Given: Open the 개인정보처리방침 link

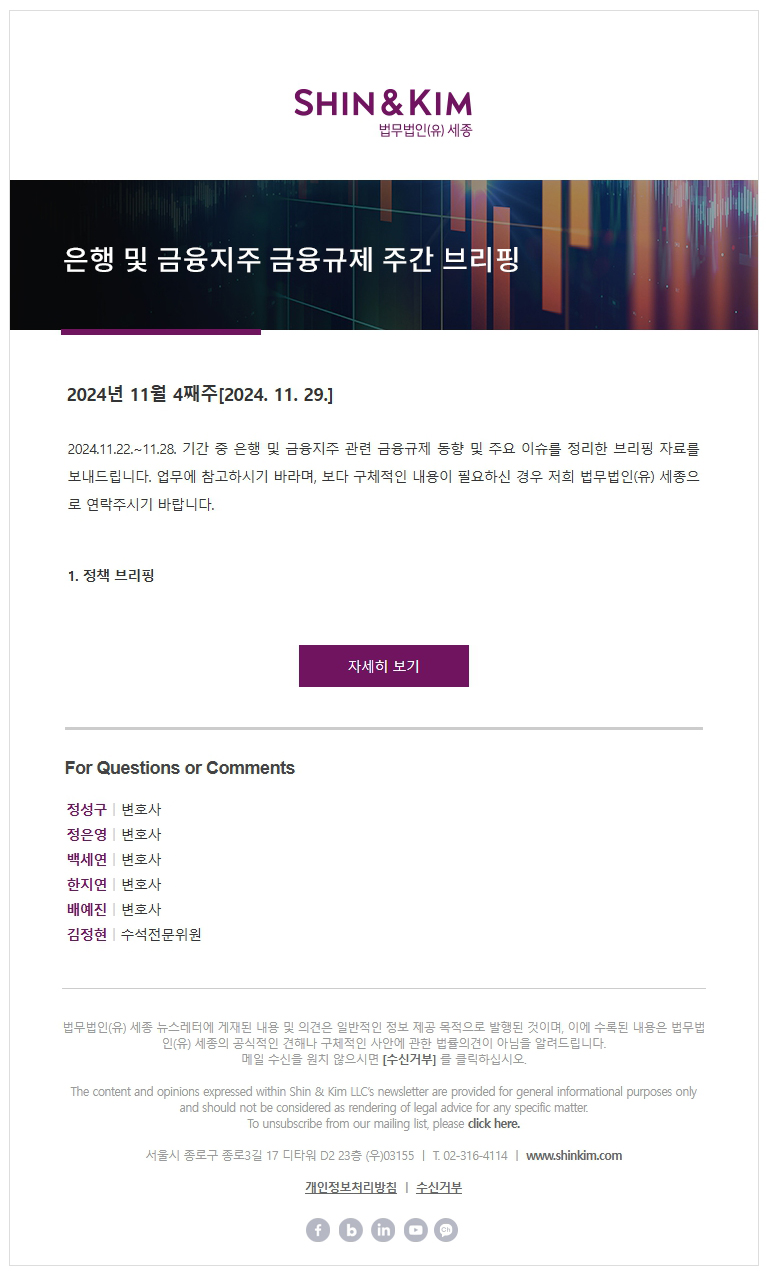Looking at the screenshot, I should tap(350, 1187).
